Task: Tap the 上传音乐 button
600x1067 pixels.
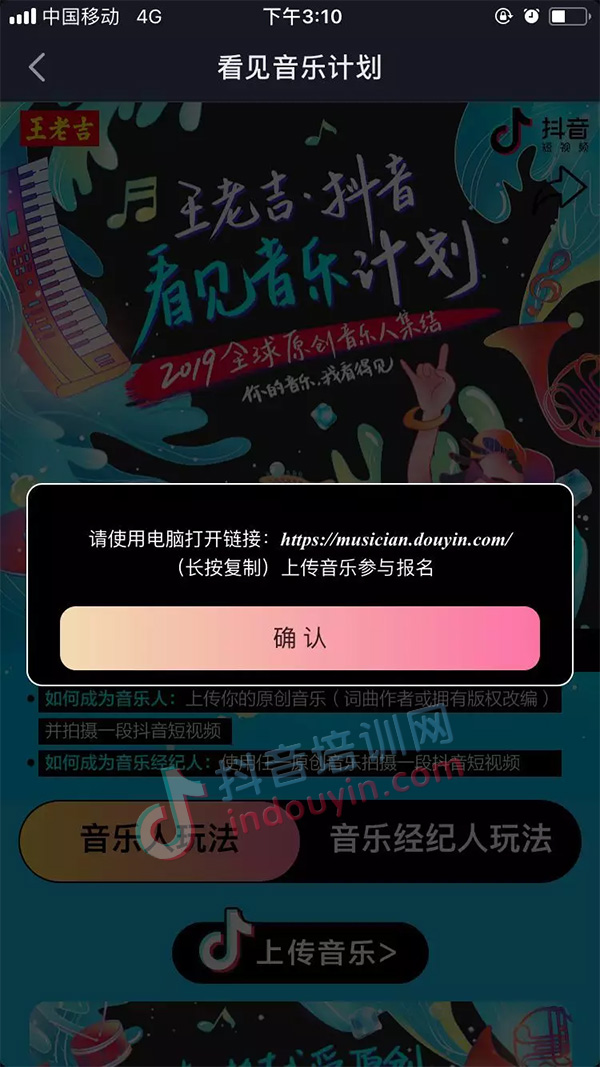Action: pos(300,952)
